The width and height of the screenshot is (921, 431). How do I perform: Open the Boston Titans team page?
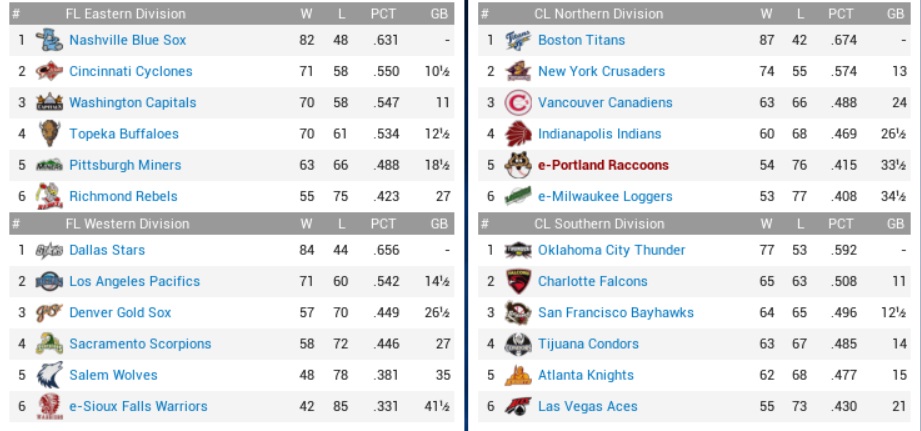(x=581, y=40)
